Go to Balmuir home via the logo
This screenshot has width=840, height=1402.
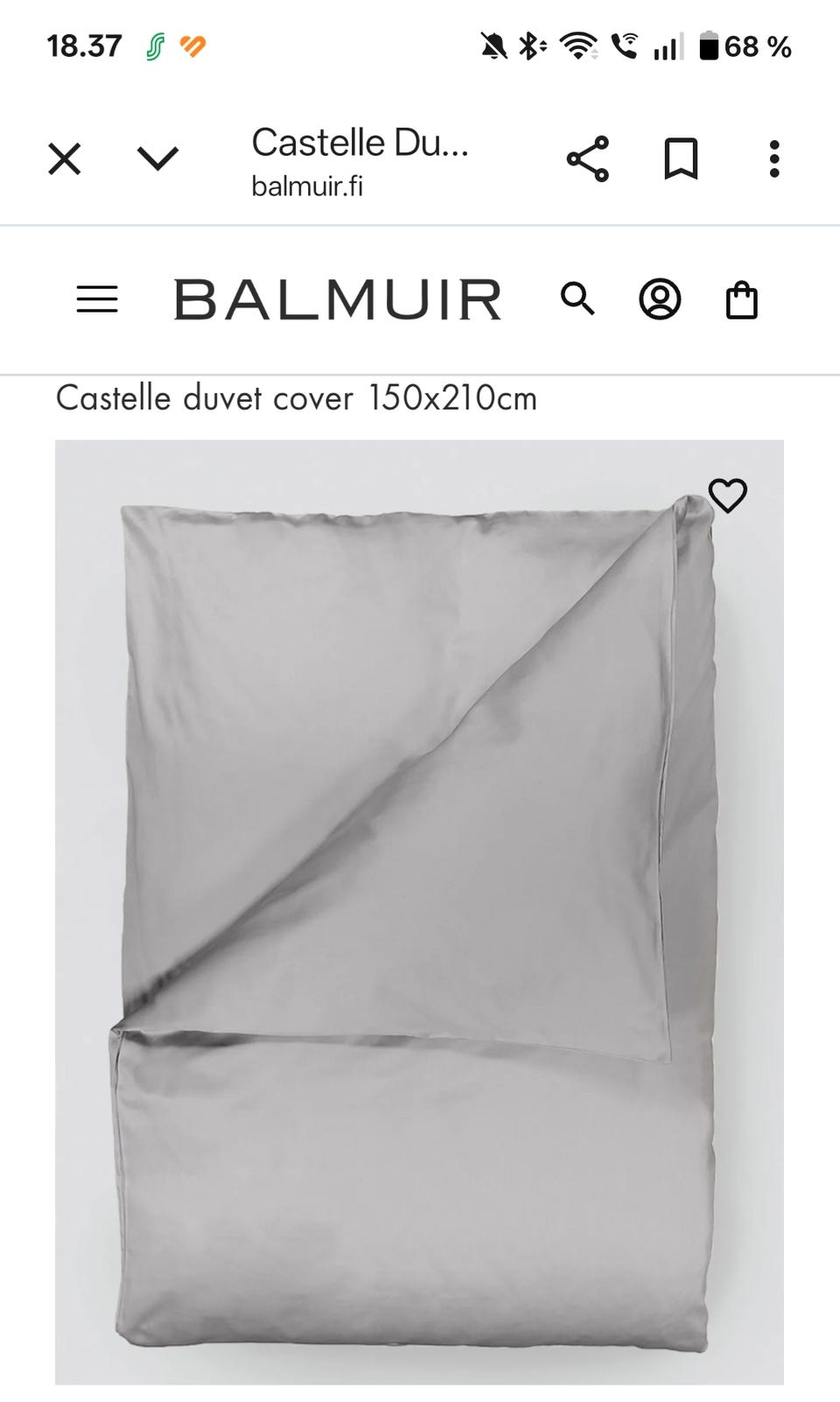pos(337,299)
